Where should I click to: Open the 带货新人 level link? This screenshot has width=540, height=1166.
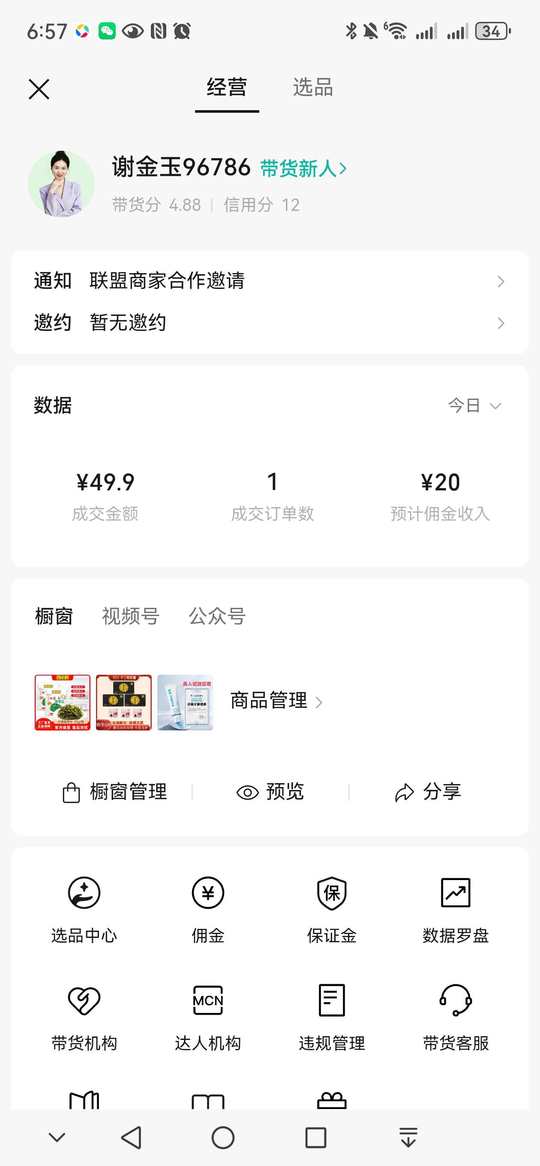point(303,169)
